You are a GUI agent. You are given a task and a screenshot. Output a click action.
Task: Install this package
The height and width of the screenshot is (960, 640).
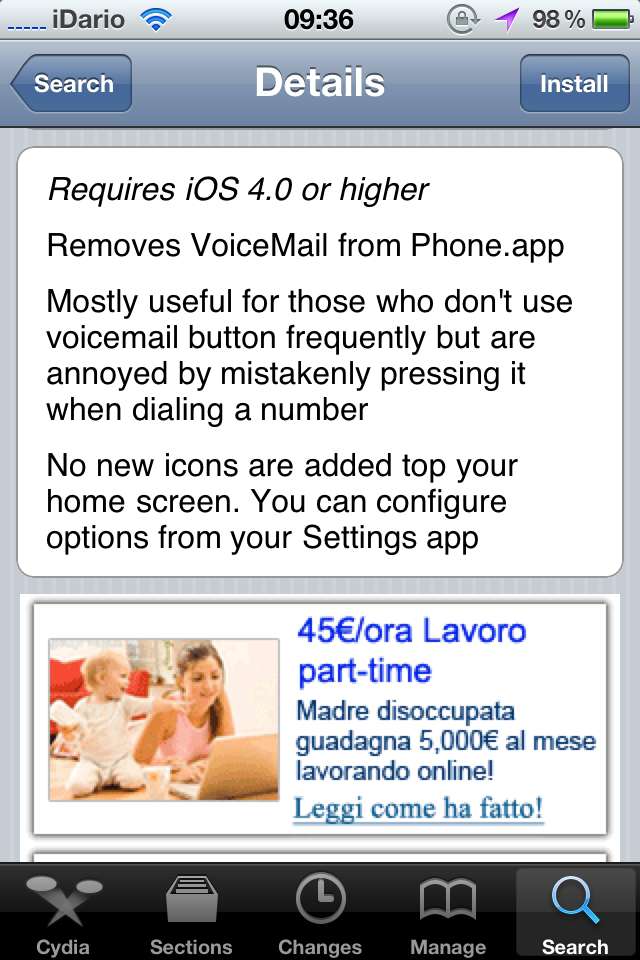(x=574, y=84)
